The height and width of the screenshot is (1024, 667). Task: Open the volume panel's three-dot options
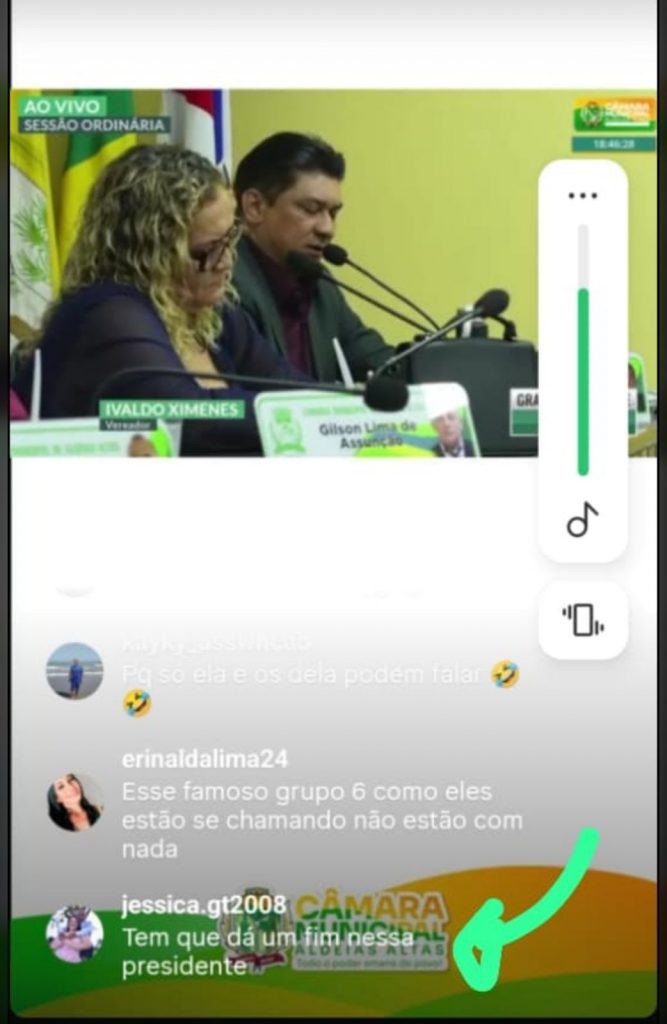(x=582, y=195)
